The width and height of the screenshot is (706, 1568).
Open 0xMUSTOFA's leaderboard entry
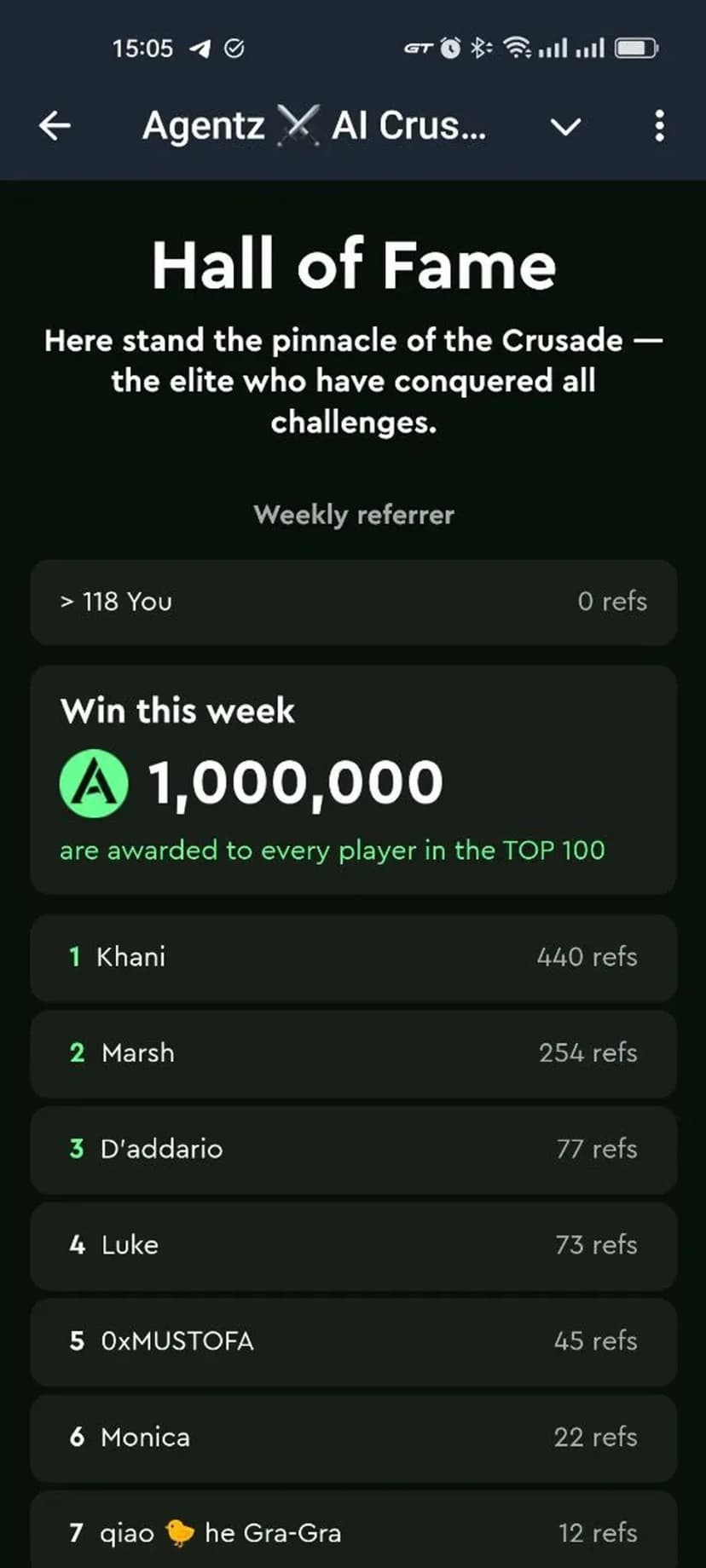pyautogui.click(x=353, y=1341)
